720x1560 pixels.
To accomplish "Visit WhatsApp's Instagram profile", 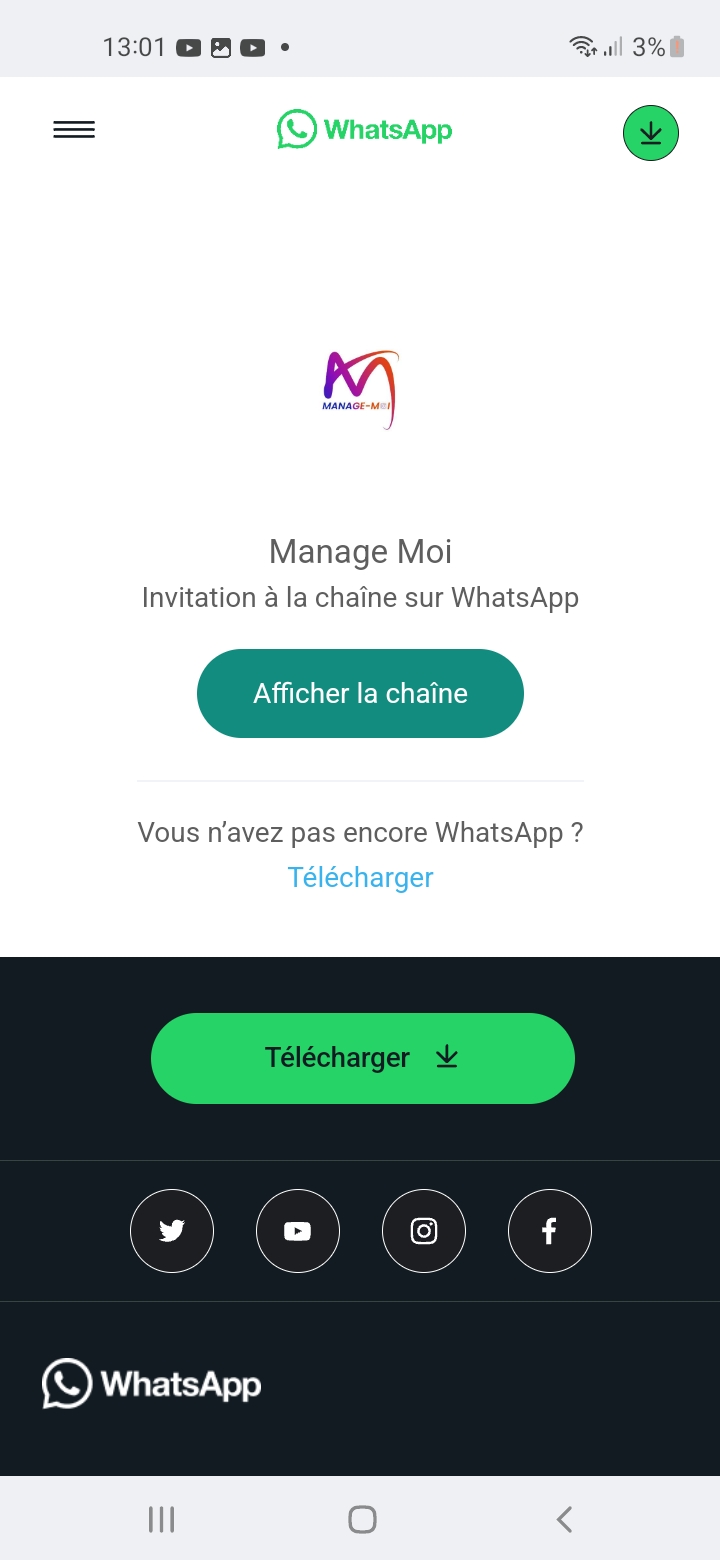I will 424,1231.
